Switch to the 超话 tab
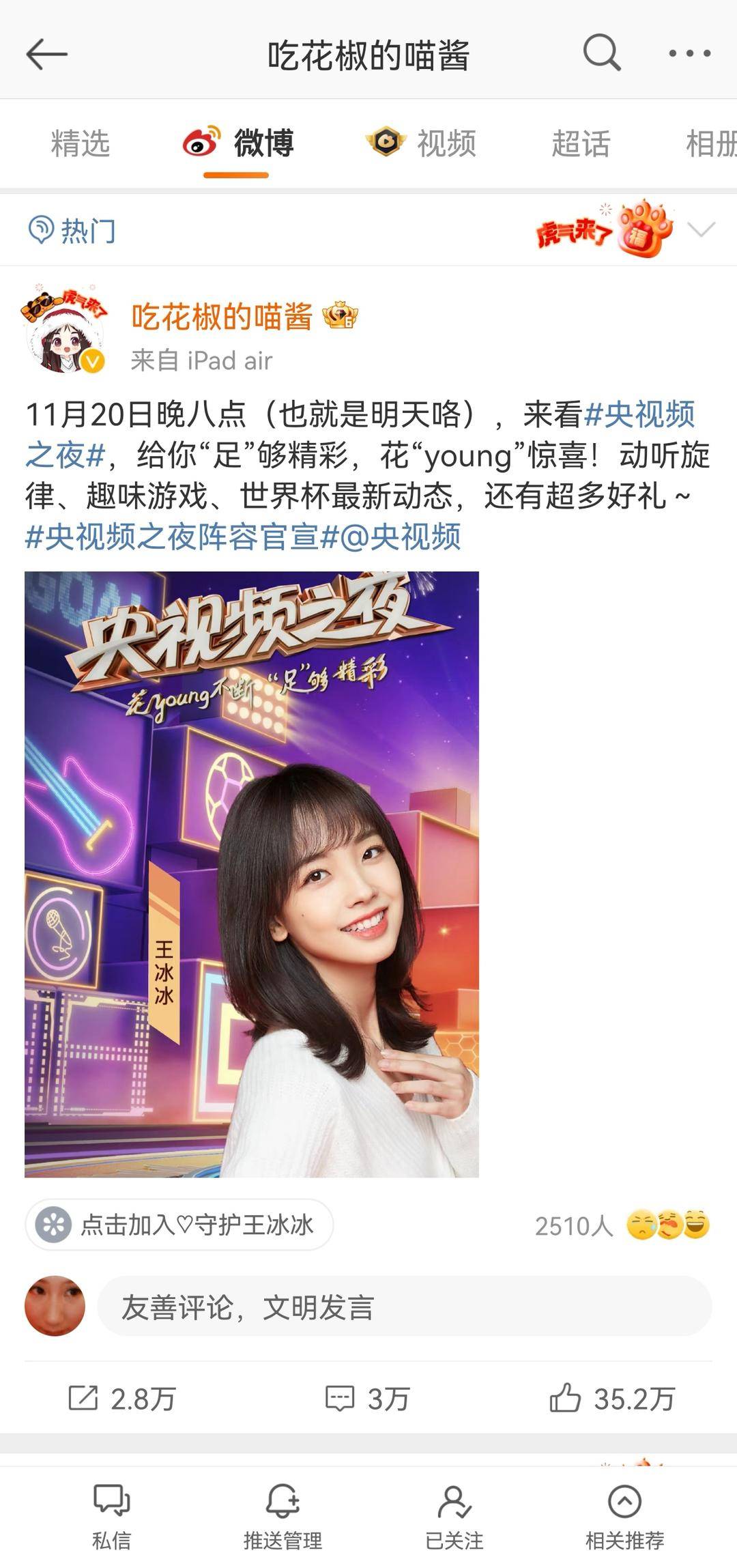The height and width of the screenshot is (1568, 737). pyautogui.click(x=580, y=143)
